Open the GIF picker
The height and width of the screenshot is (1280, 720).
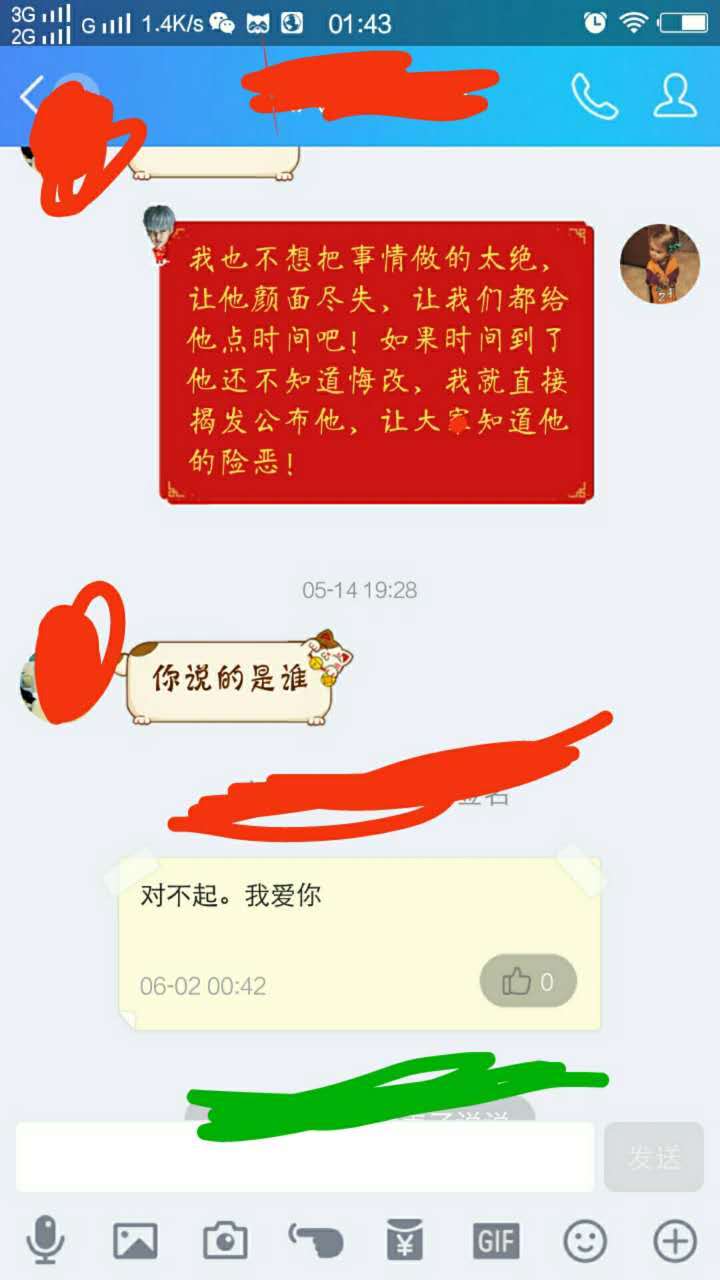pyautogui.click(x=496, y=1241)
